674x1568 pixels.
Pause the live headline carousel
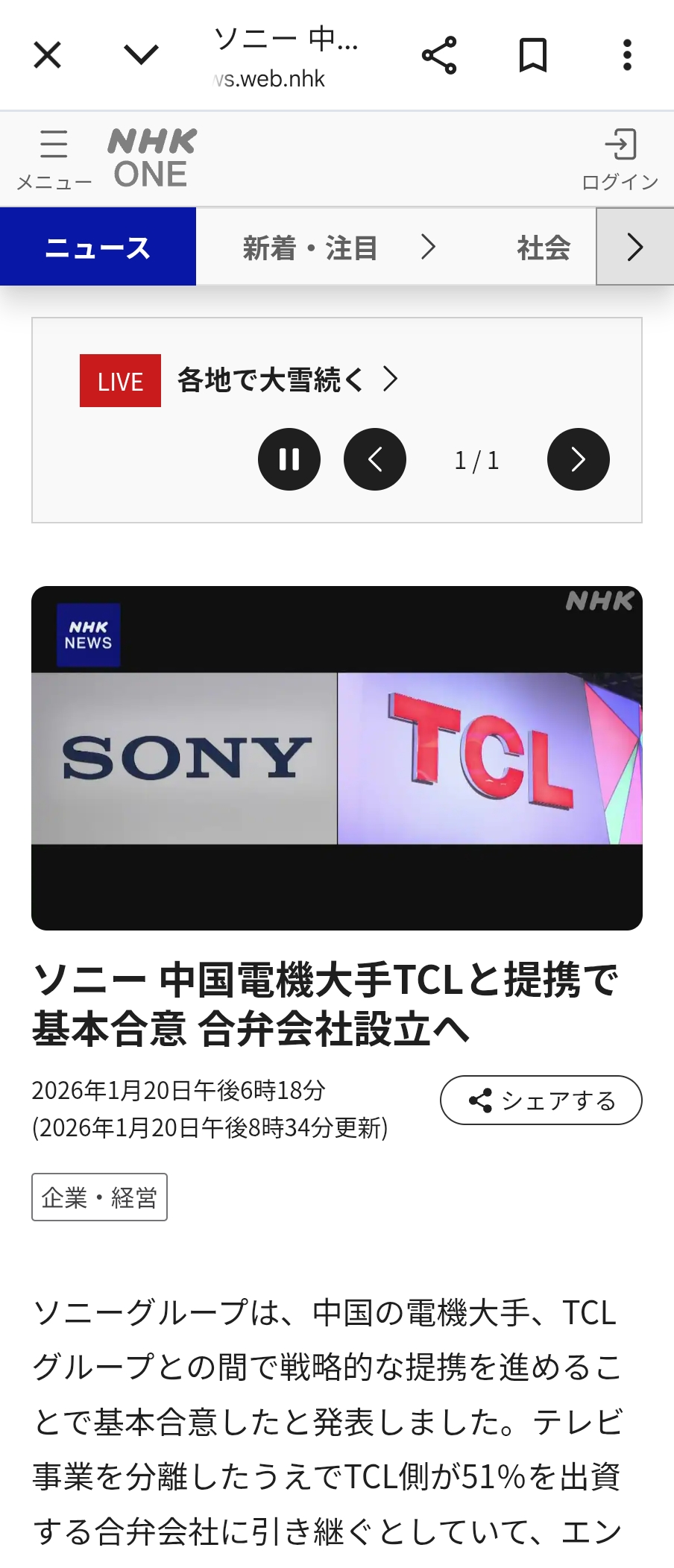point(289,459)
